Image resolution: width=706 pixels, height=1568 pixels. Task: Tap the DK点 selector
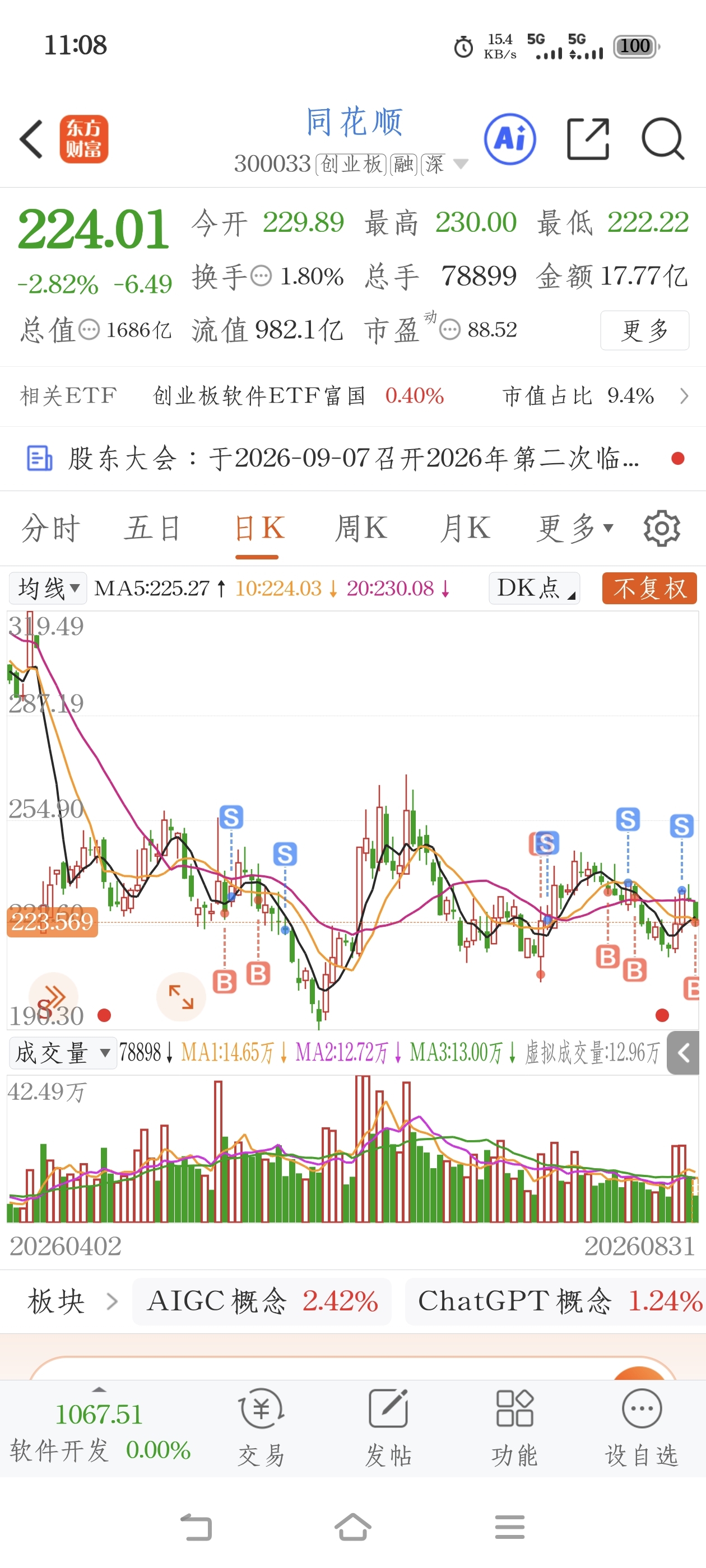(534, 588)
